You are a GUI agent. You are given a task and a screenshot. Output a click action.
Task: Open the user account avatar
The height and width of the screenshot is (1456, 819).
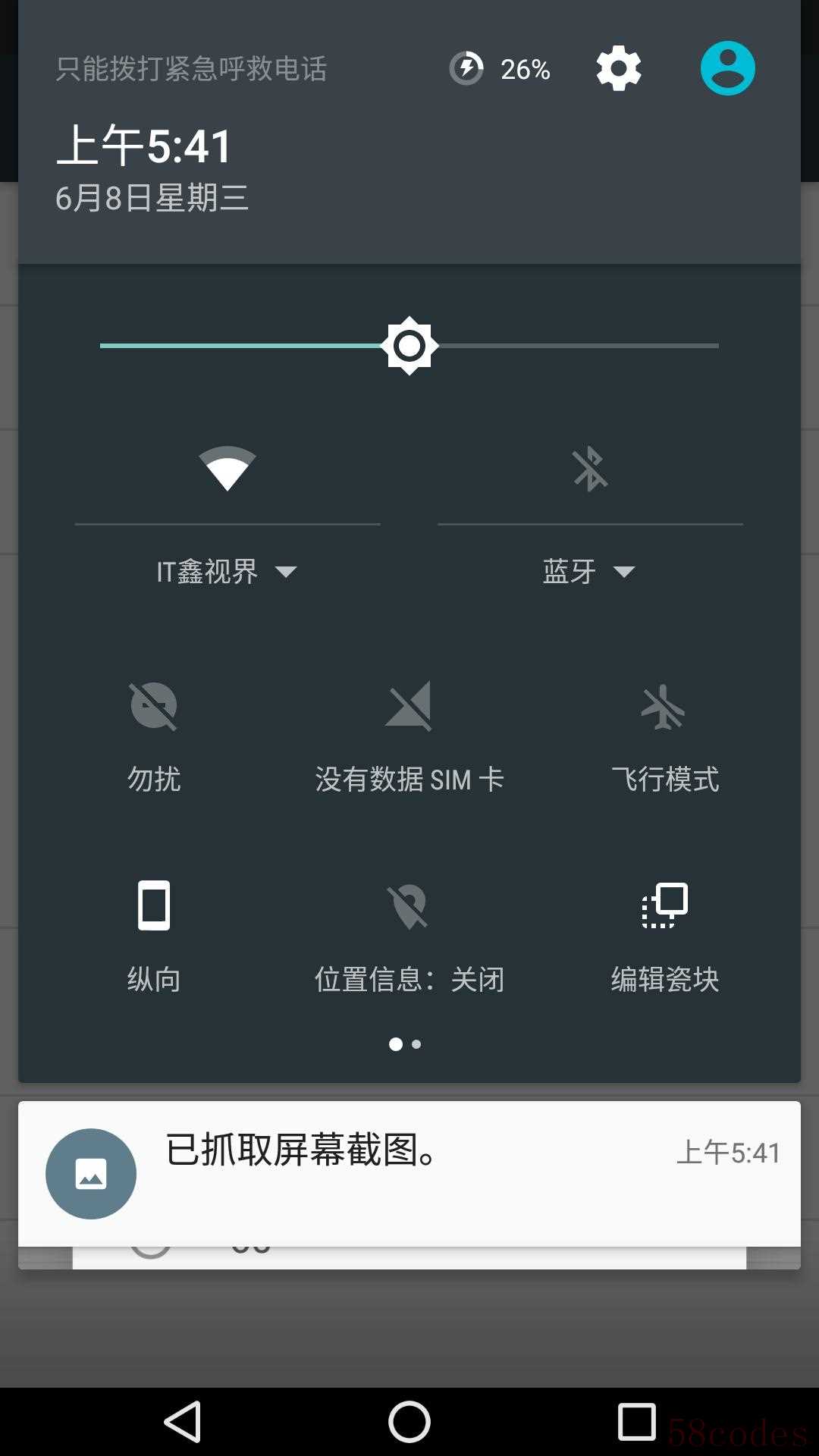[727, 69]
